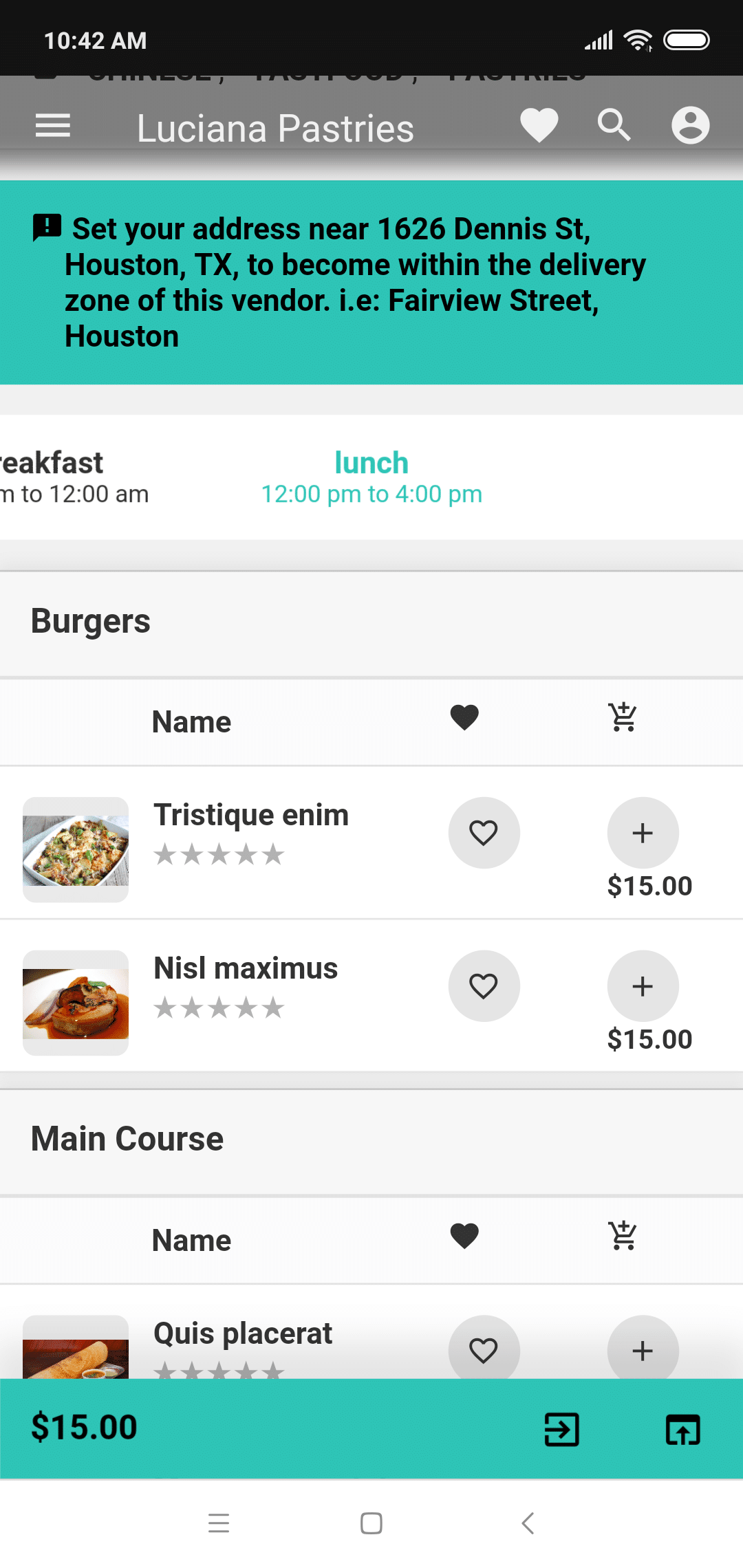743x1568 pixels.
Task: Favorite the Tristique enim item
Action: [484, 833]
